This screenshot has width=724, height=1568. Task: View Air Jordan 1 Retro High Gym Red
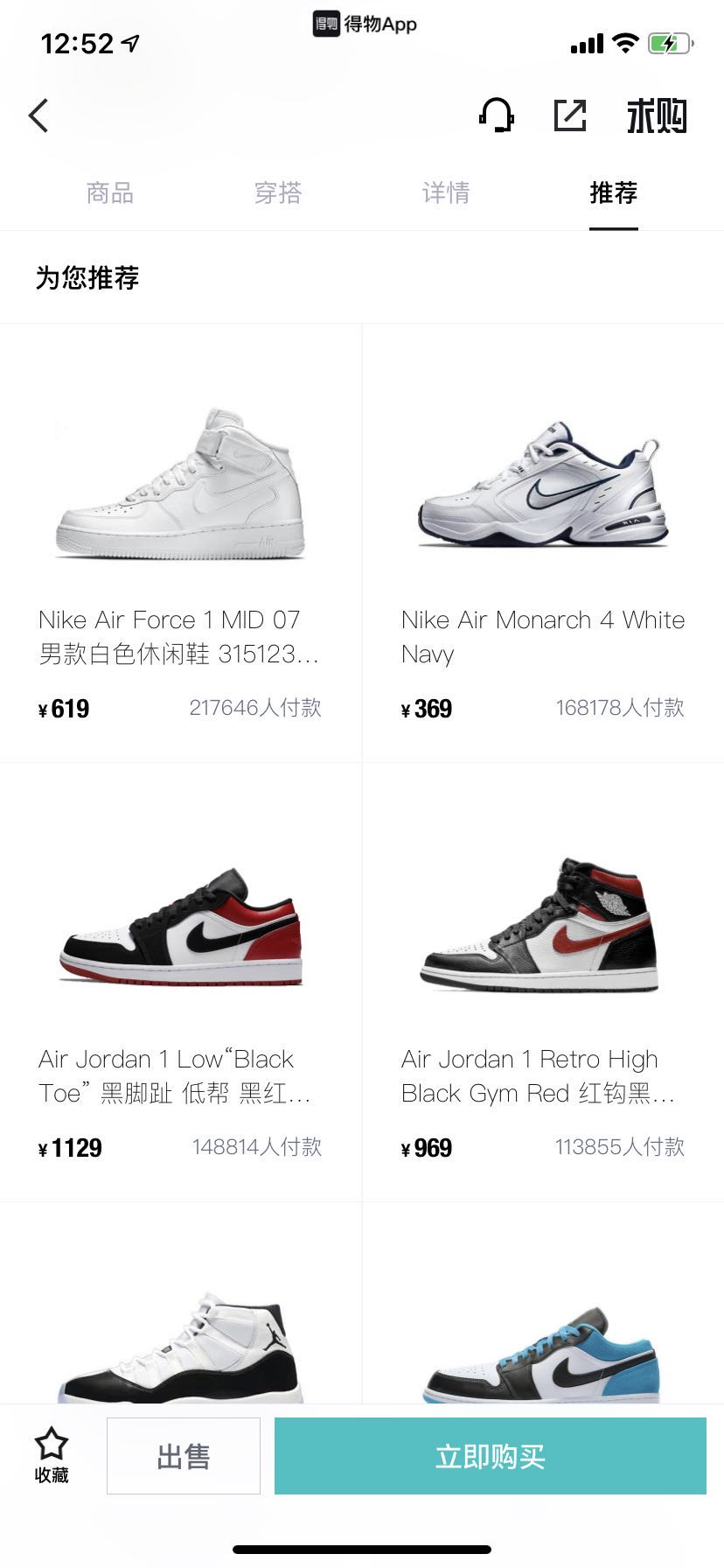[543, 980]
